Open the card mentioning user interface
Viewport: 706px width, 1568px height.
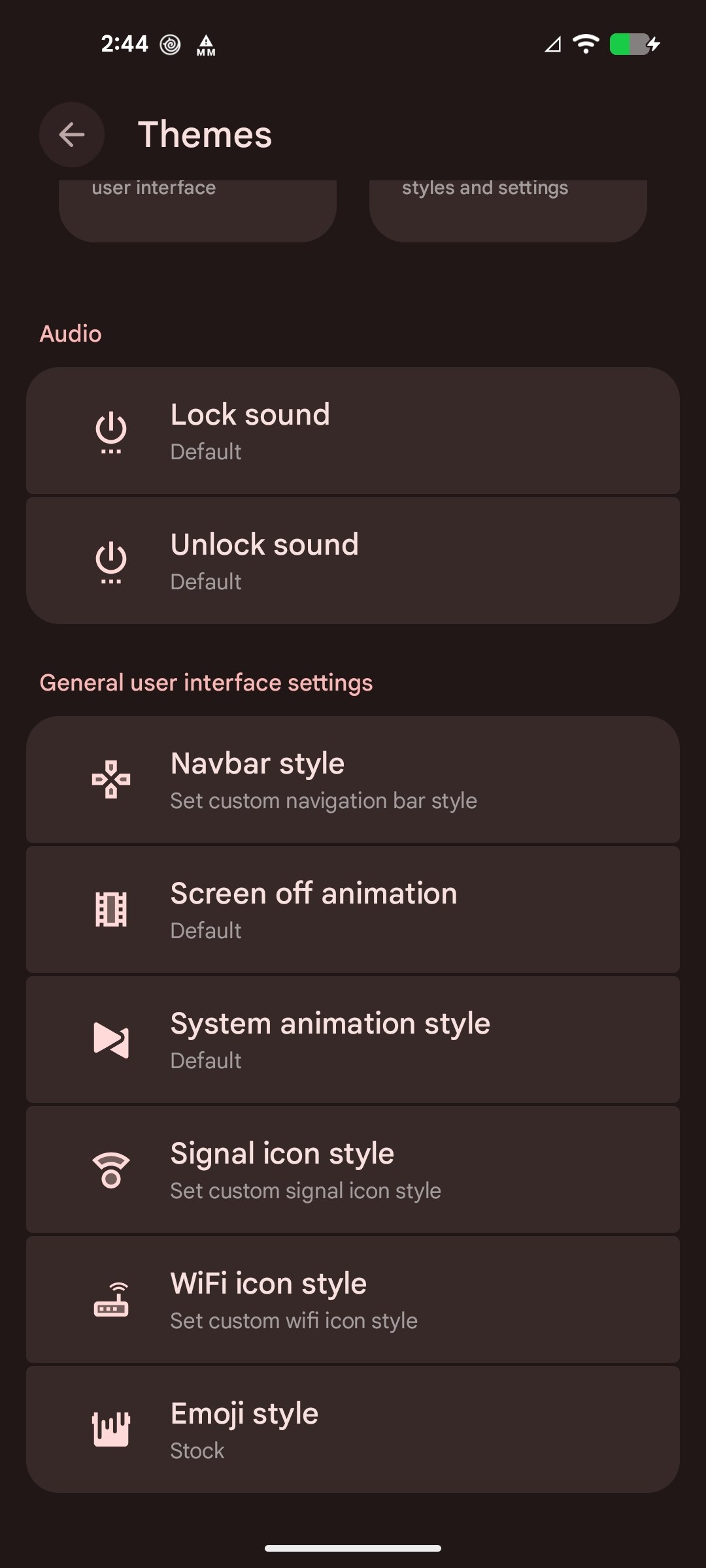coord(197,211)
